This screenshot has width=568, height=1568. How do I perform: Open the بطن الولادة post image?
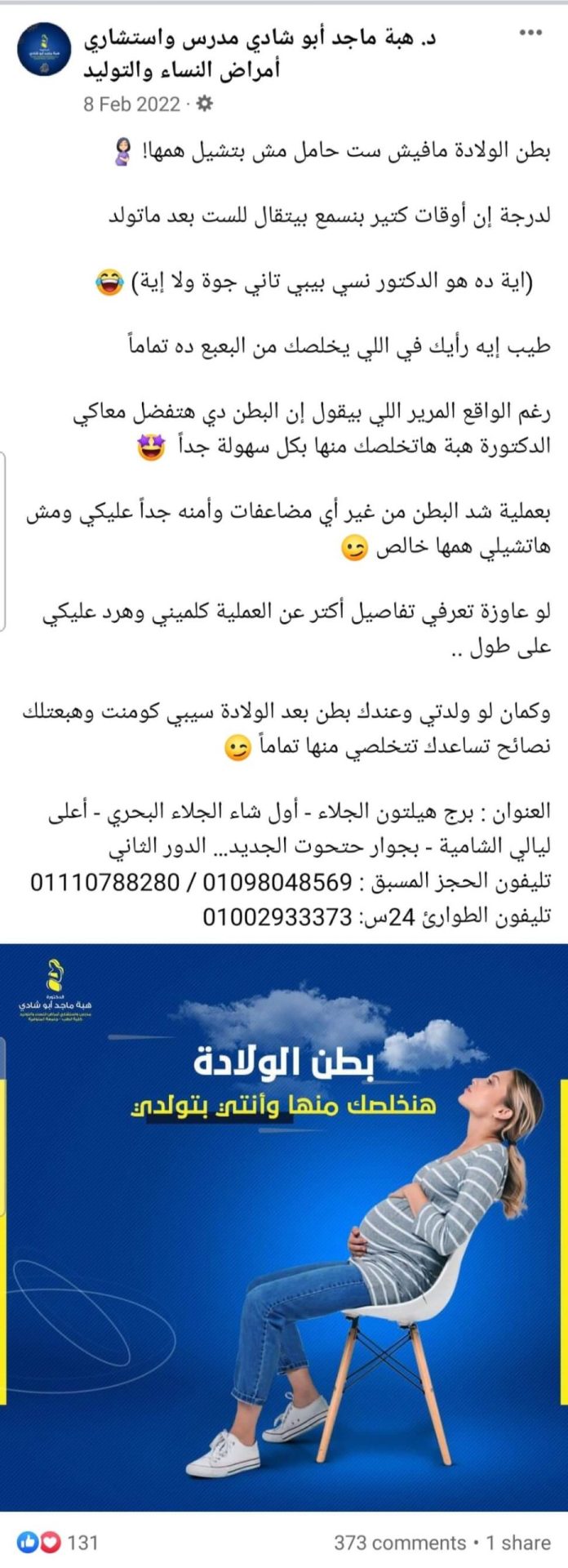pos(284,1225)
